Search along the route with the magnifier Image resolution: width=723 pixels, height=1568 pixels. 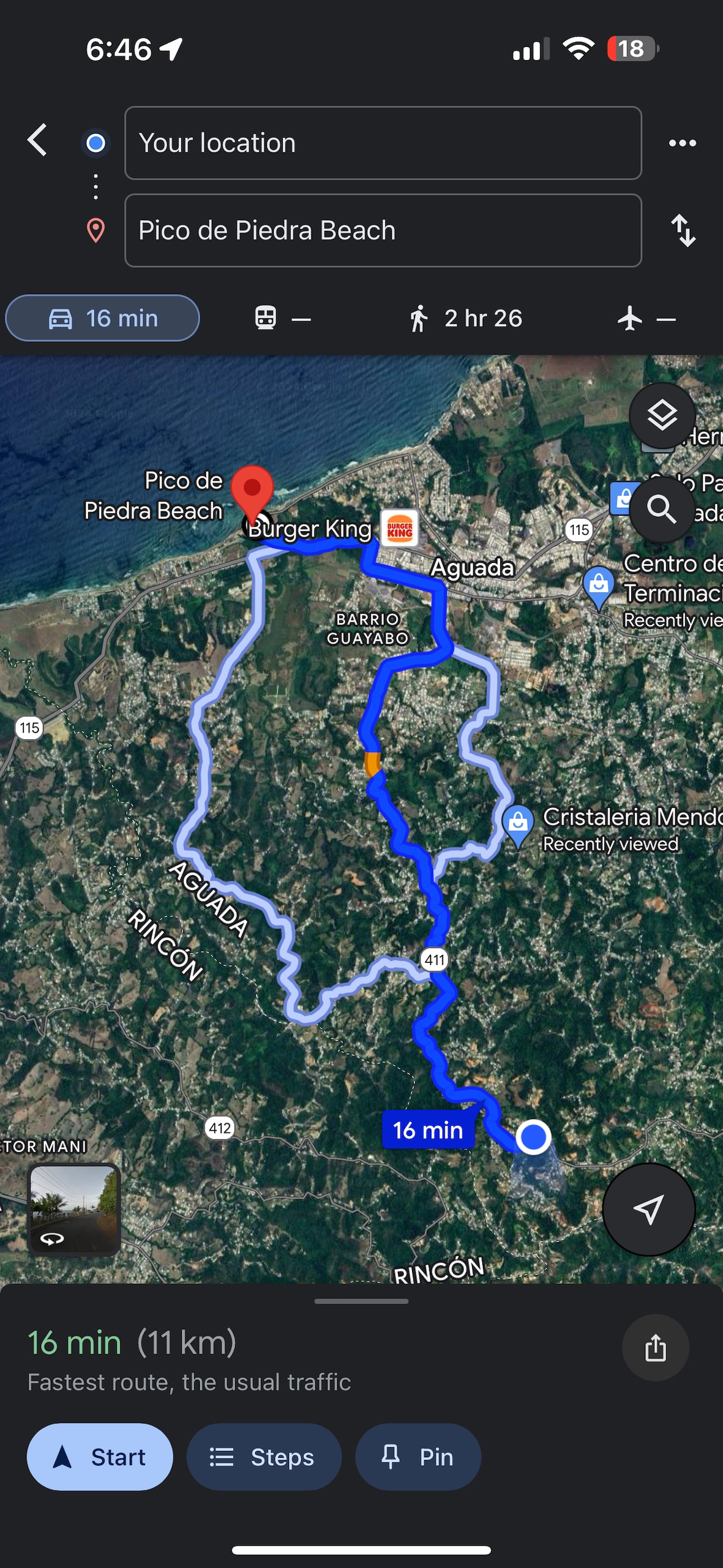(661, 509)
